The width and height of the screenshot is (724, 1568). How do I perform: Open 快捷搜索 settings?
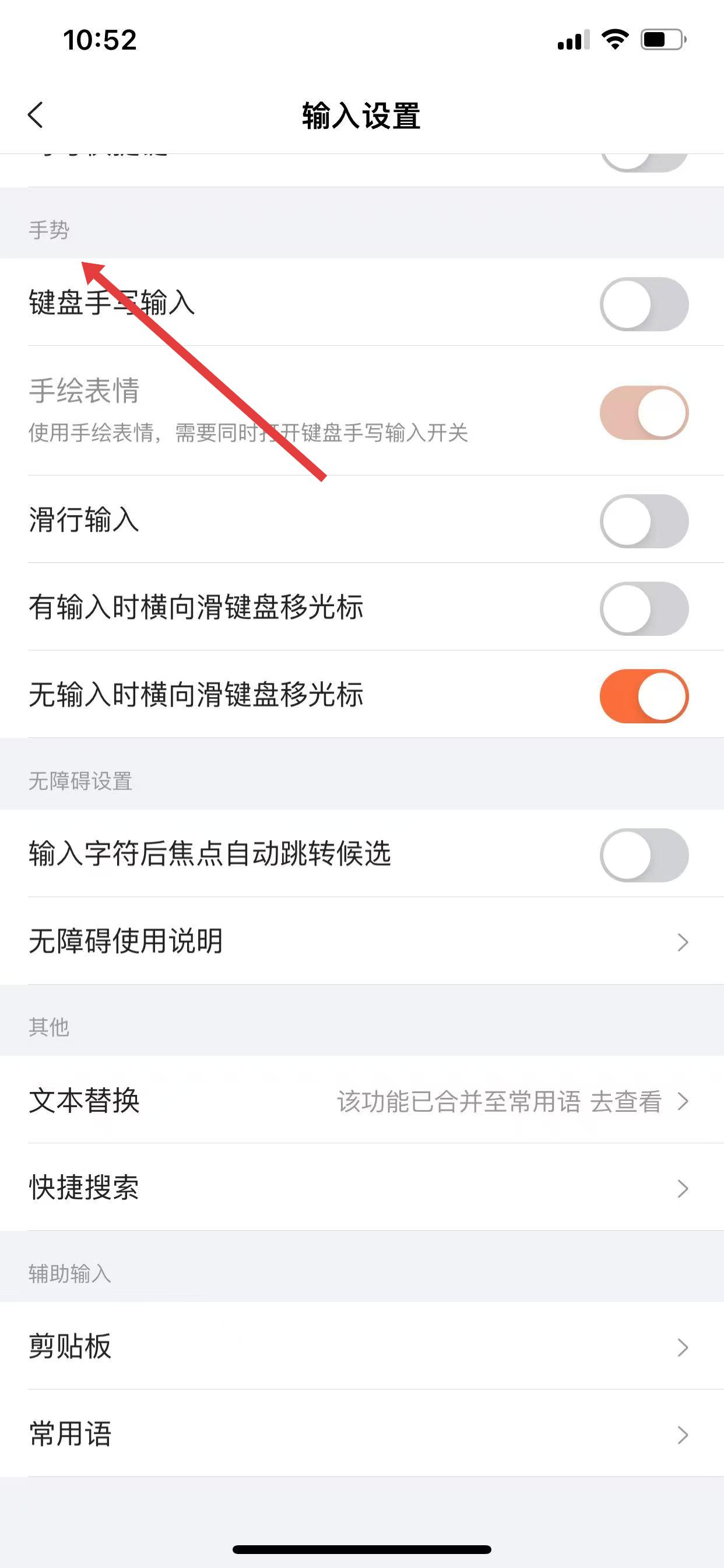(361, 1188)
